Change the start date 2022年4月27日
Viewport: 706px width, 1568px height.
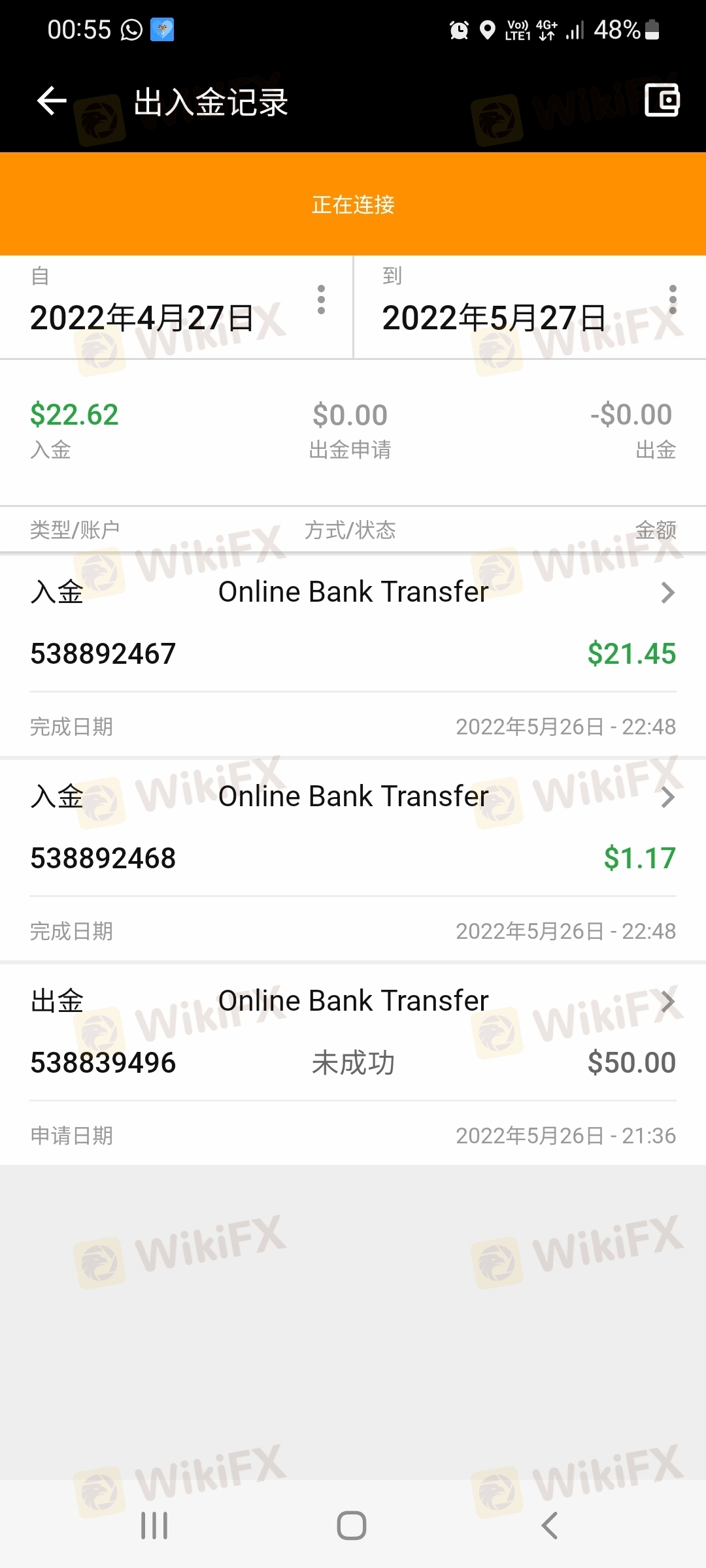point(176,306)
